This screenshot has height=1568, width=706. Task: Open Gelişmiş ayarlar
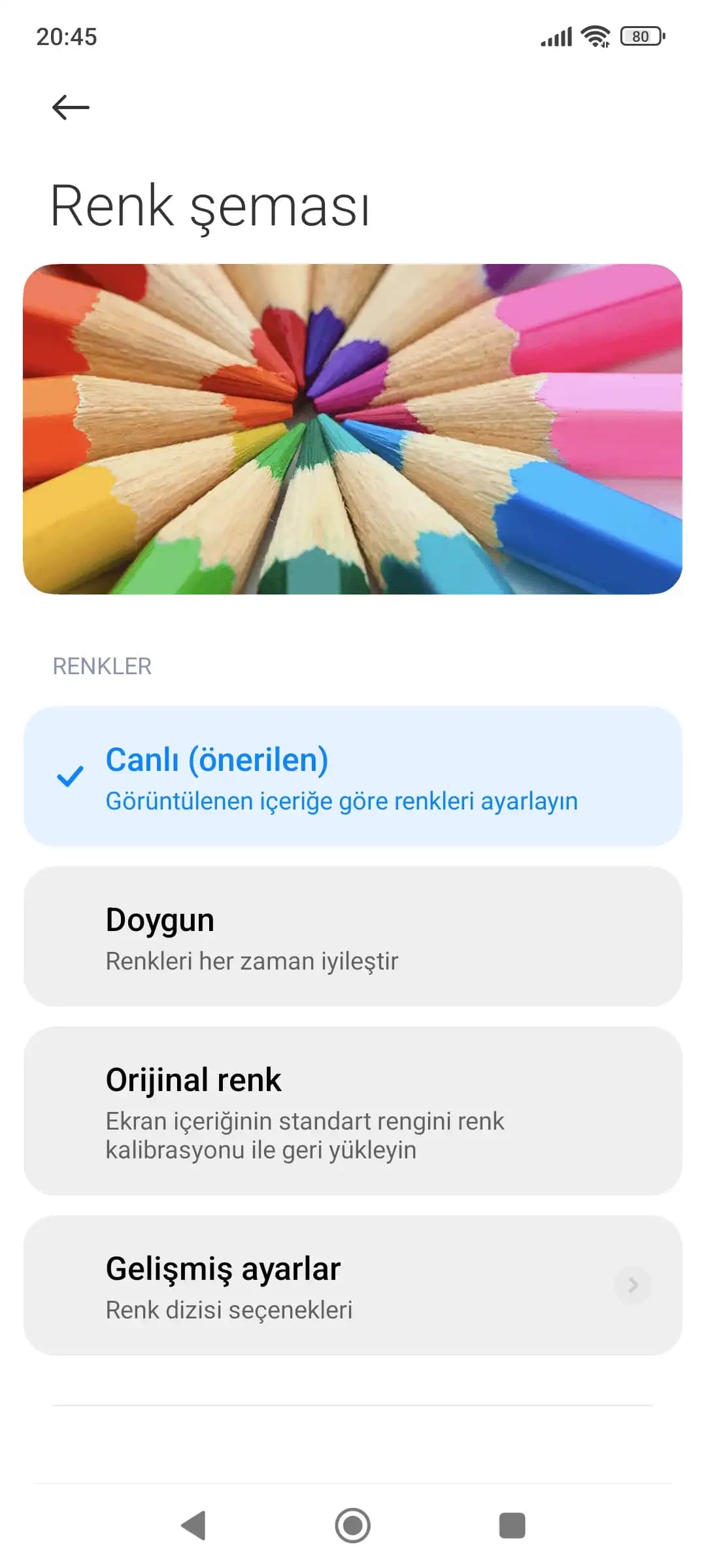353,1286
